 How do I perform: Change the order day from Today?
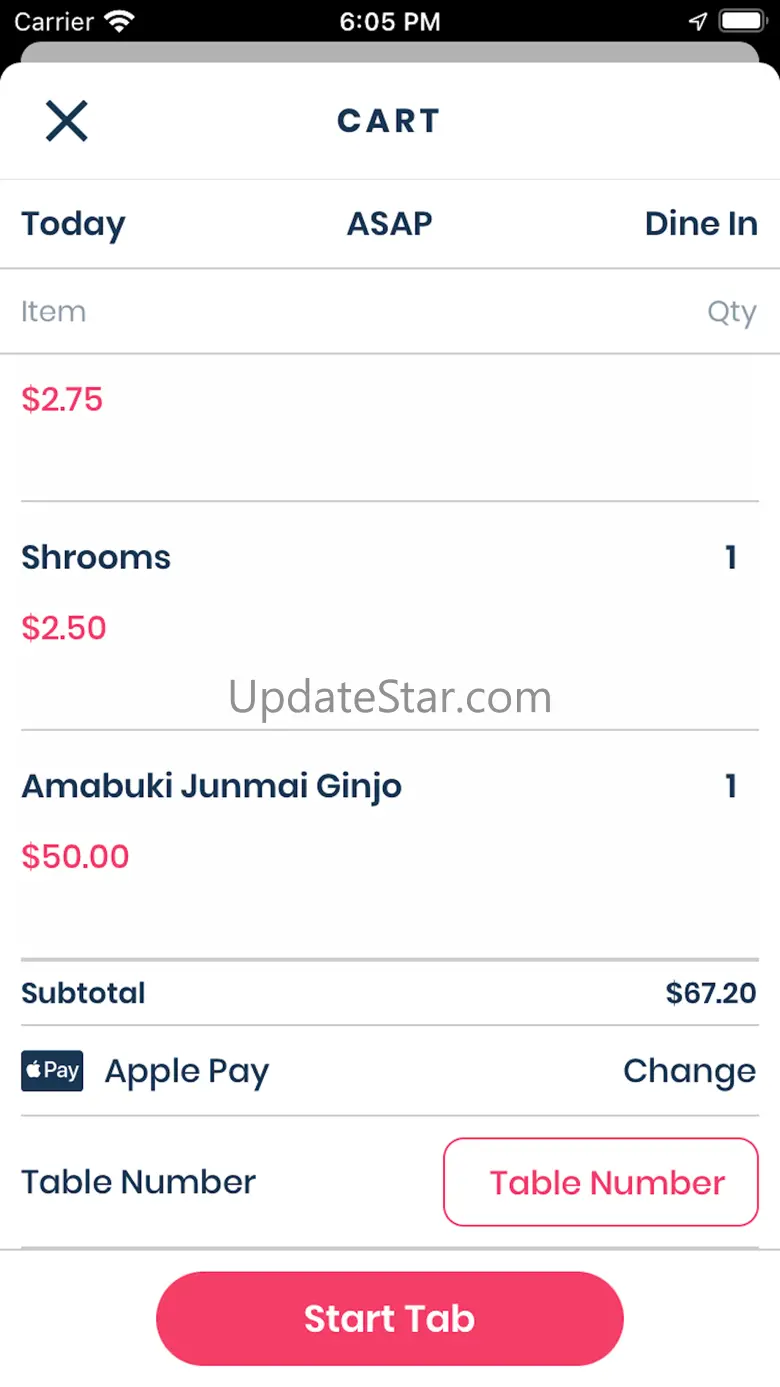[x=73, y=224]
